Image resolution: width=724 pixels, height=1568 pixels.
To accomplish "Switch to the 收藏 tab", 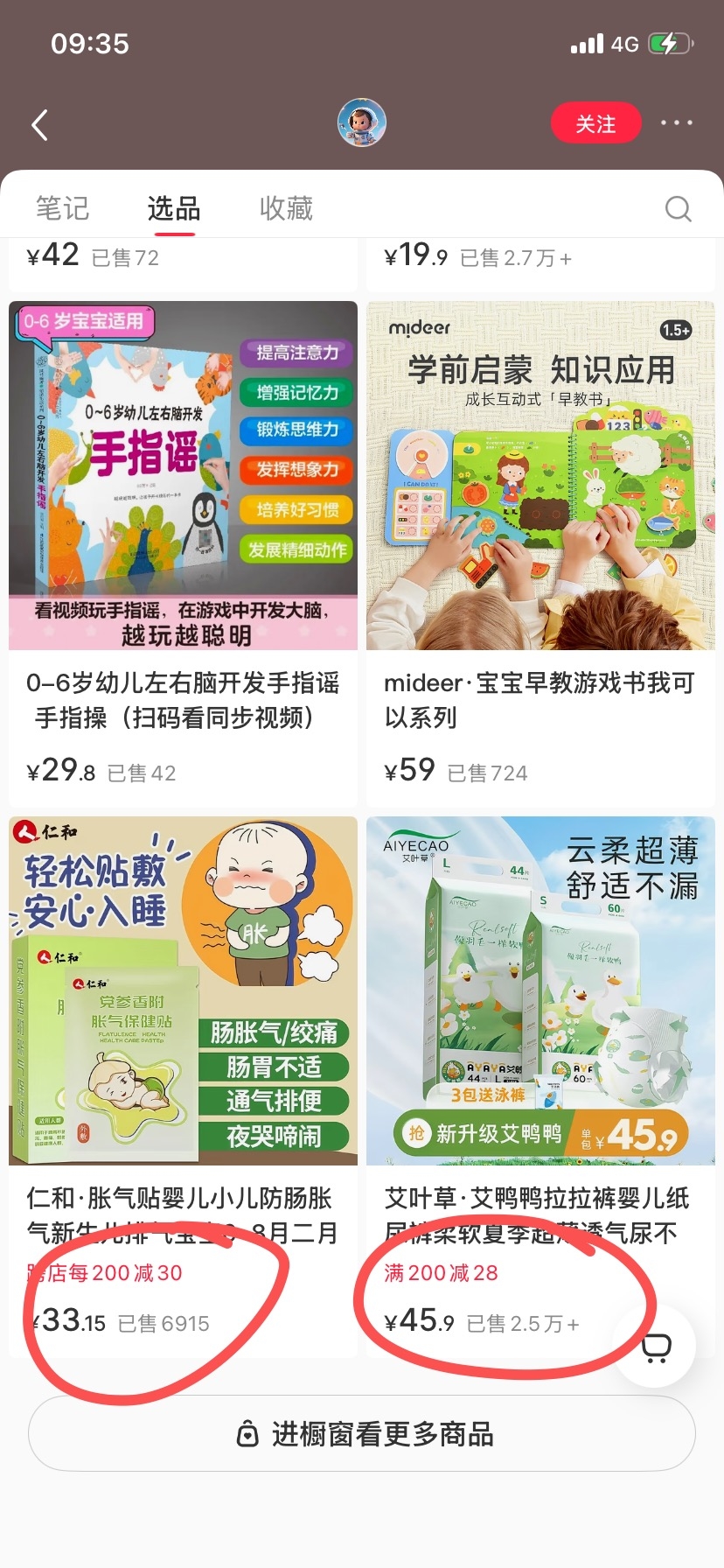I will point(286,208).
